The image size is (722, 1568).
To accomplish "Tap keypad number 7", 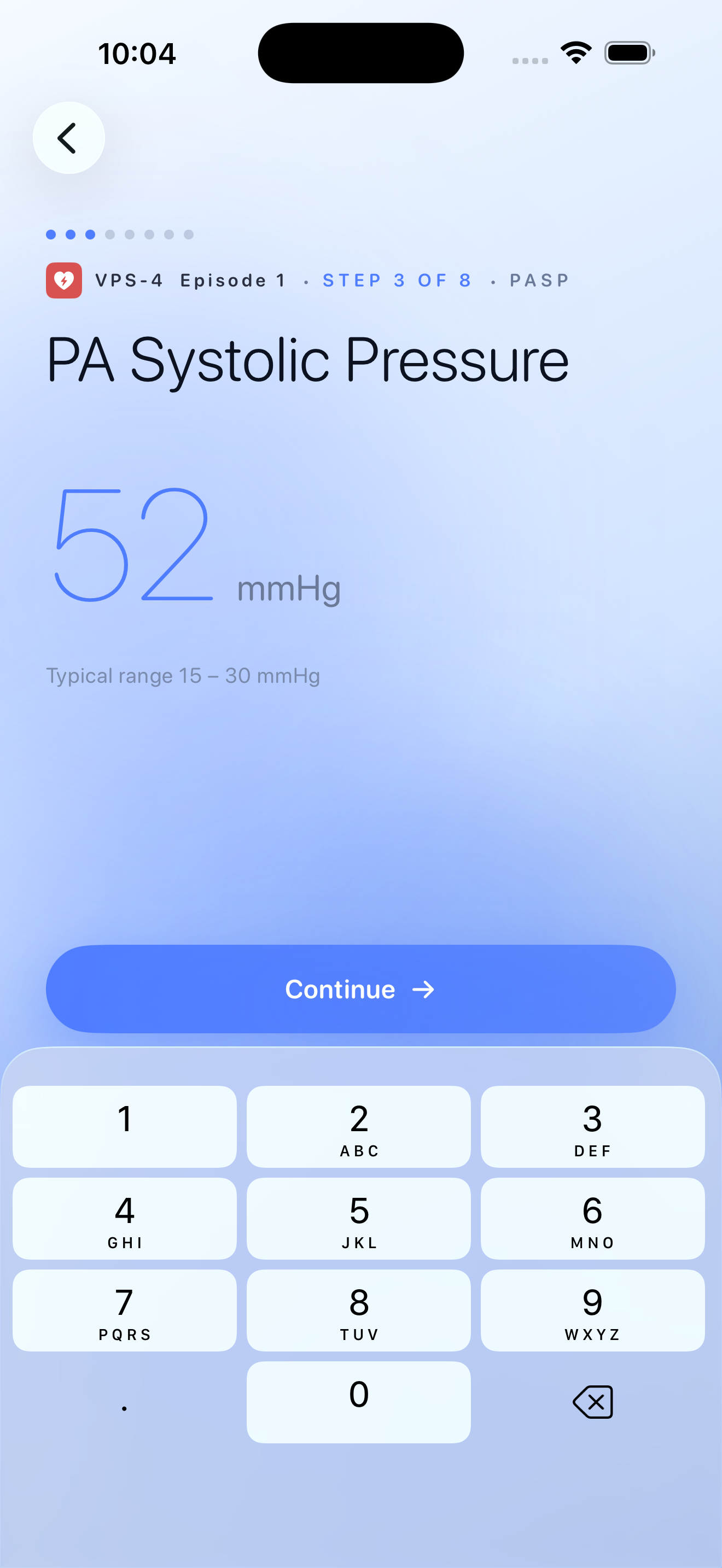I will 125,1310.
